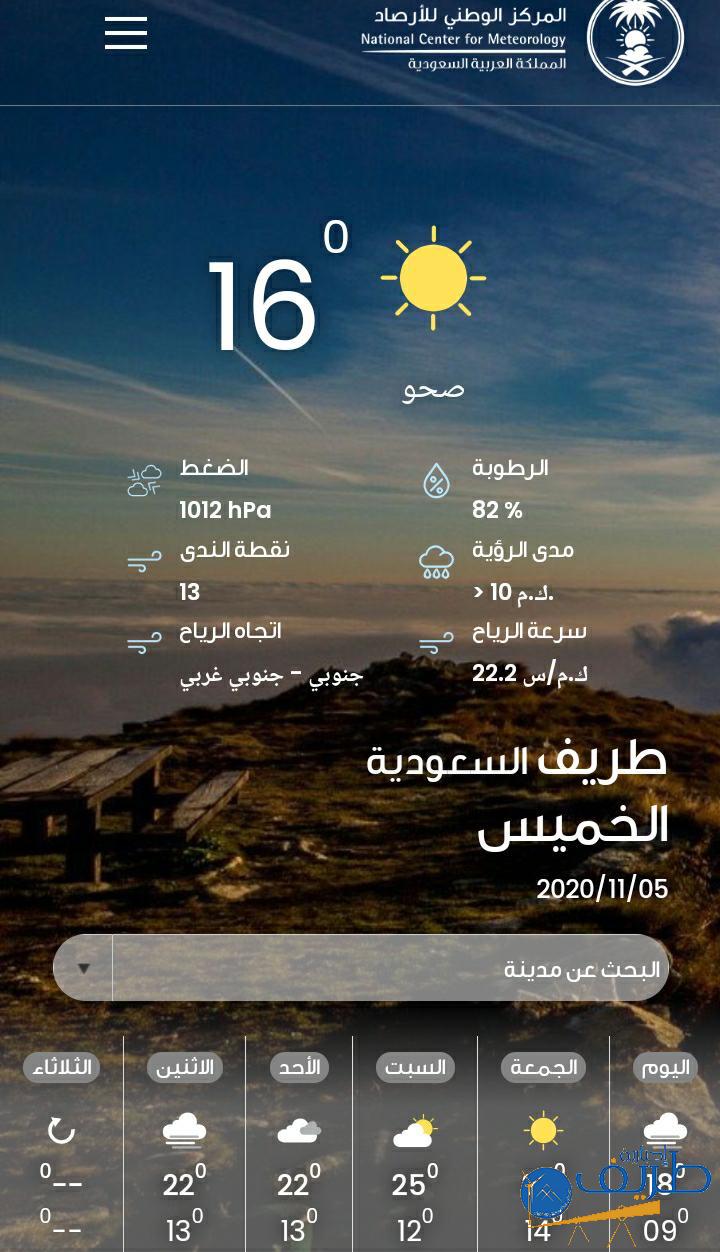Select the اليوم forecast day
Image resolution: width=720 pixels, height=1252 pixels.
pyautogui.click(x=665, y=1067)
